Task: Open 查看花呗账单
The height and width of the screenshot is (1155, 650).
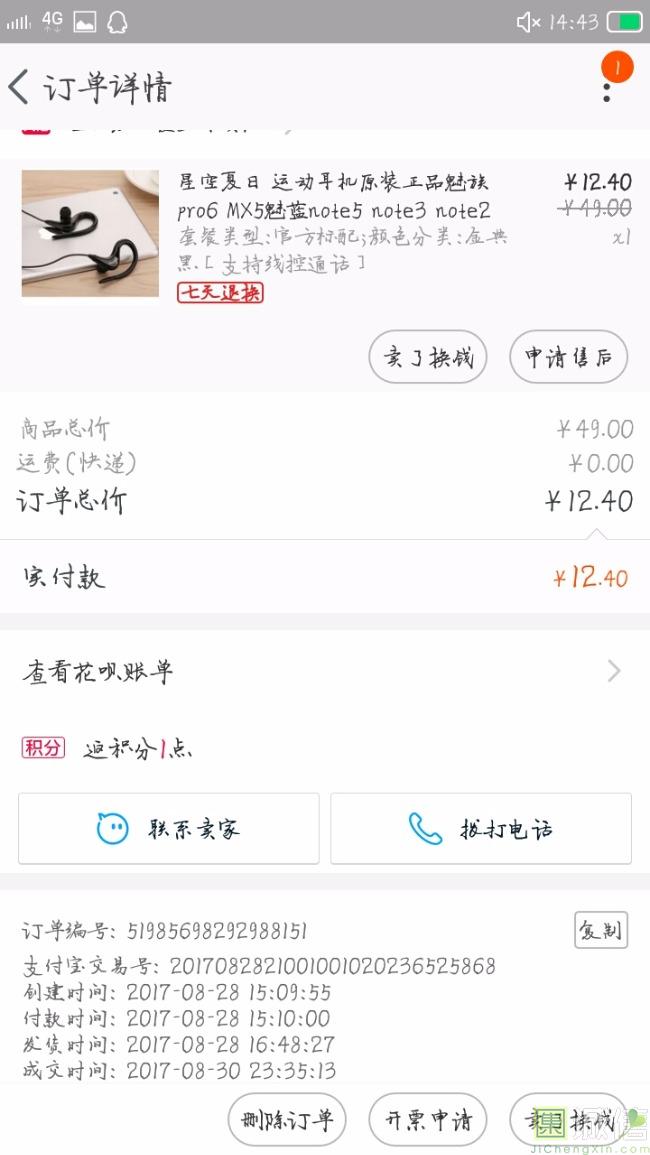Action: [324, 672]
